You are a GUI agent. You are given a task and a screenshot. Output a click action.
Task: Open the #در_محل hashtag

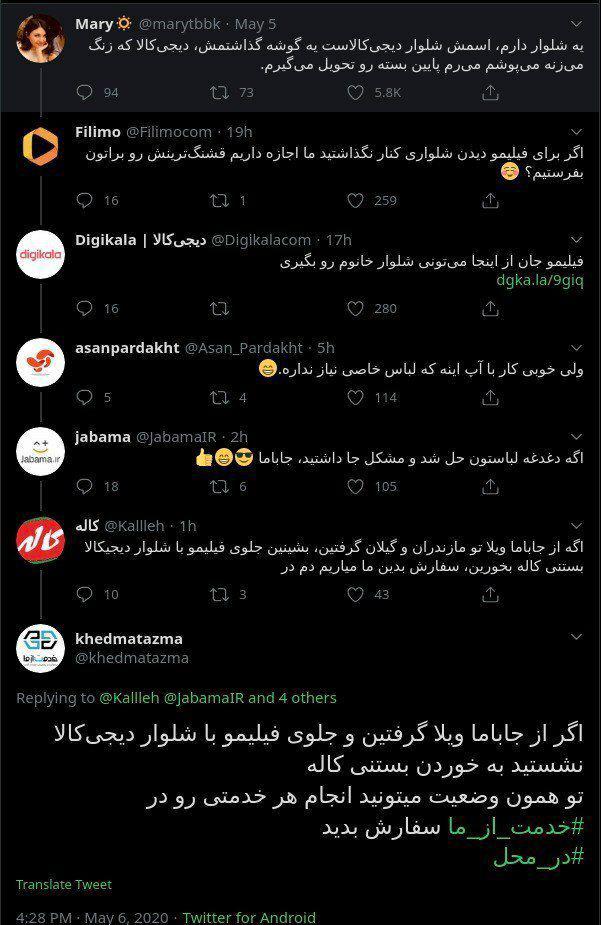[x=552, y=856]
